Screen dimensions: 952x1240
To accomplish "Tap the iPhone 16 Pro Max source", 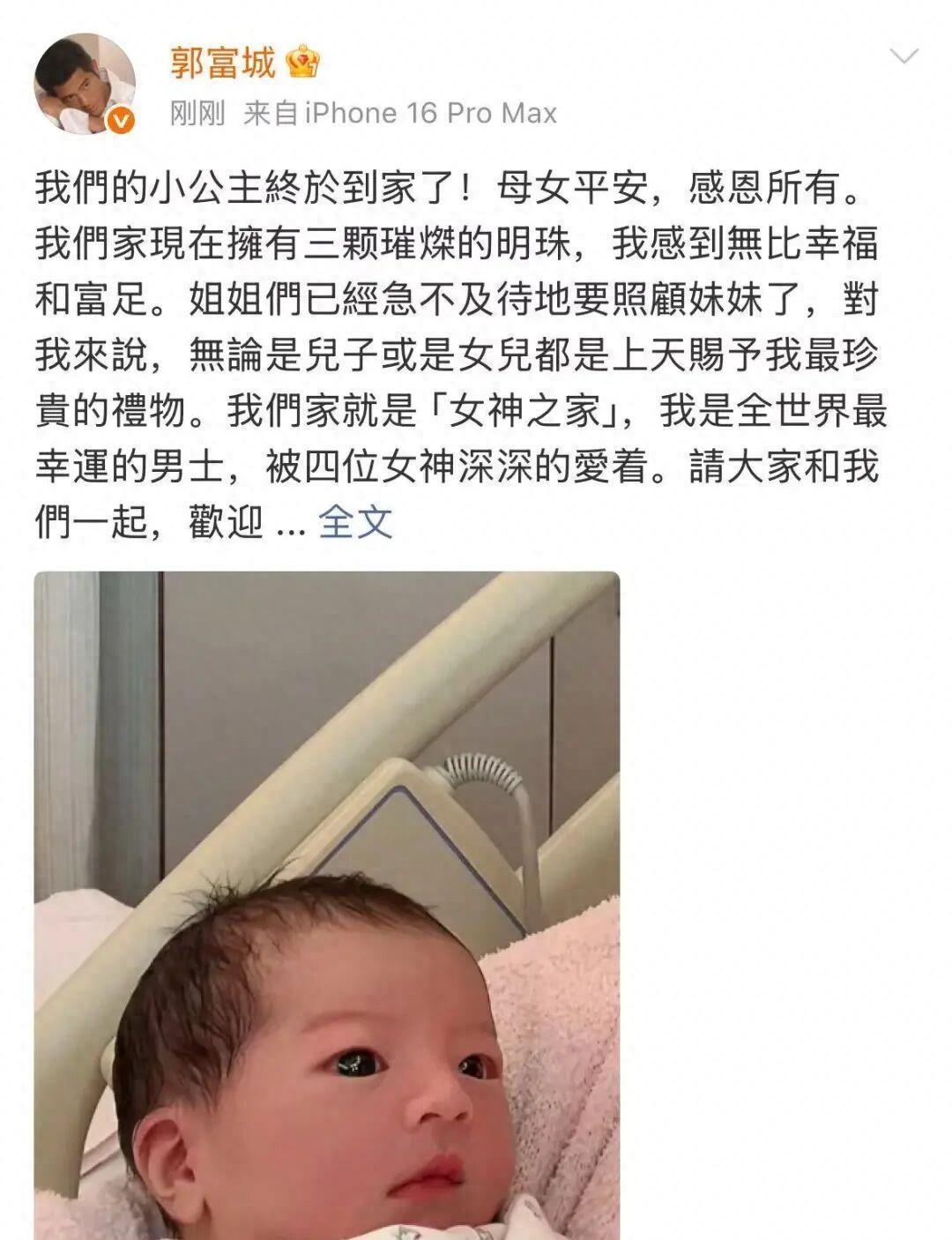I will coord(430,113).
